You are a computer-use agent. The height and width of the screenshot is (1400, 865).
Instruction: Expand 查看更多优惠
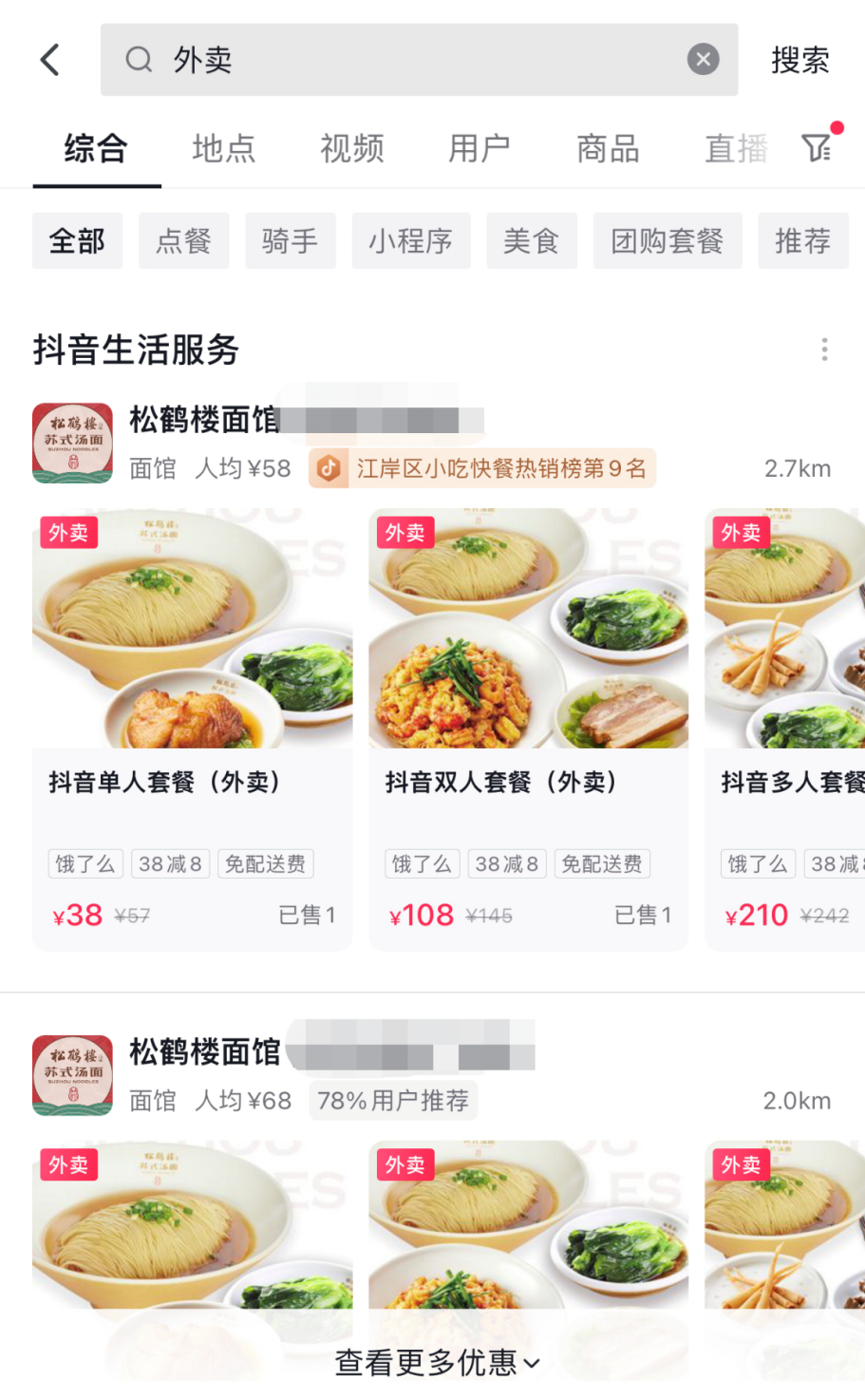tap(437, 1363)
